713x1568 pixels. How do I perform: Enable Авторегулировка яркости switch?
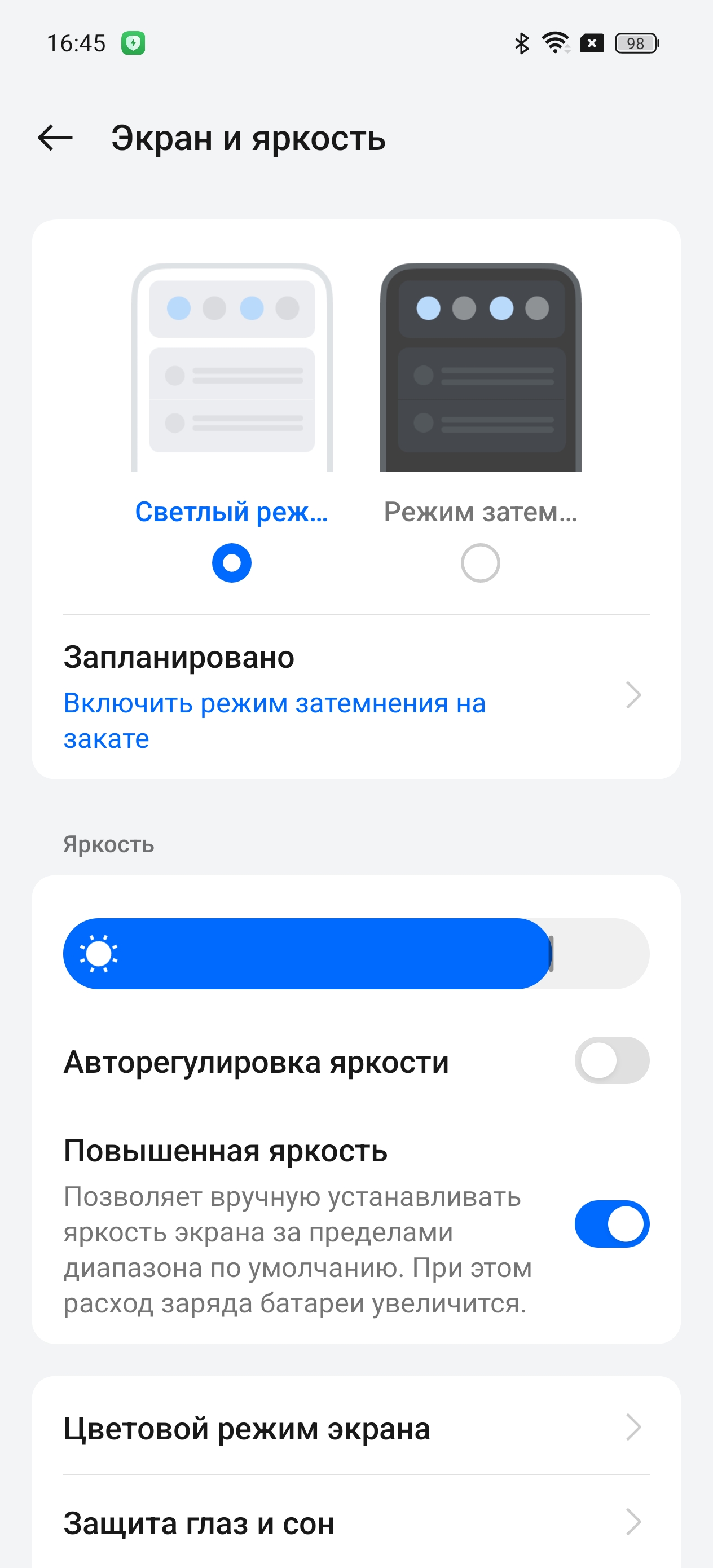click(611, 1060)
